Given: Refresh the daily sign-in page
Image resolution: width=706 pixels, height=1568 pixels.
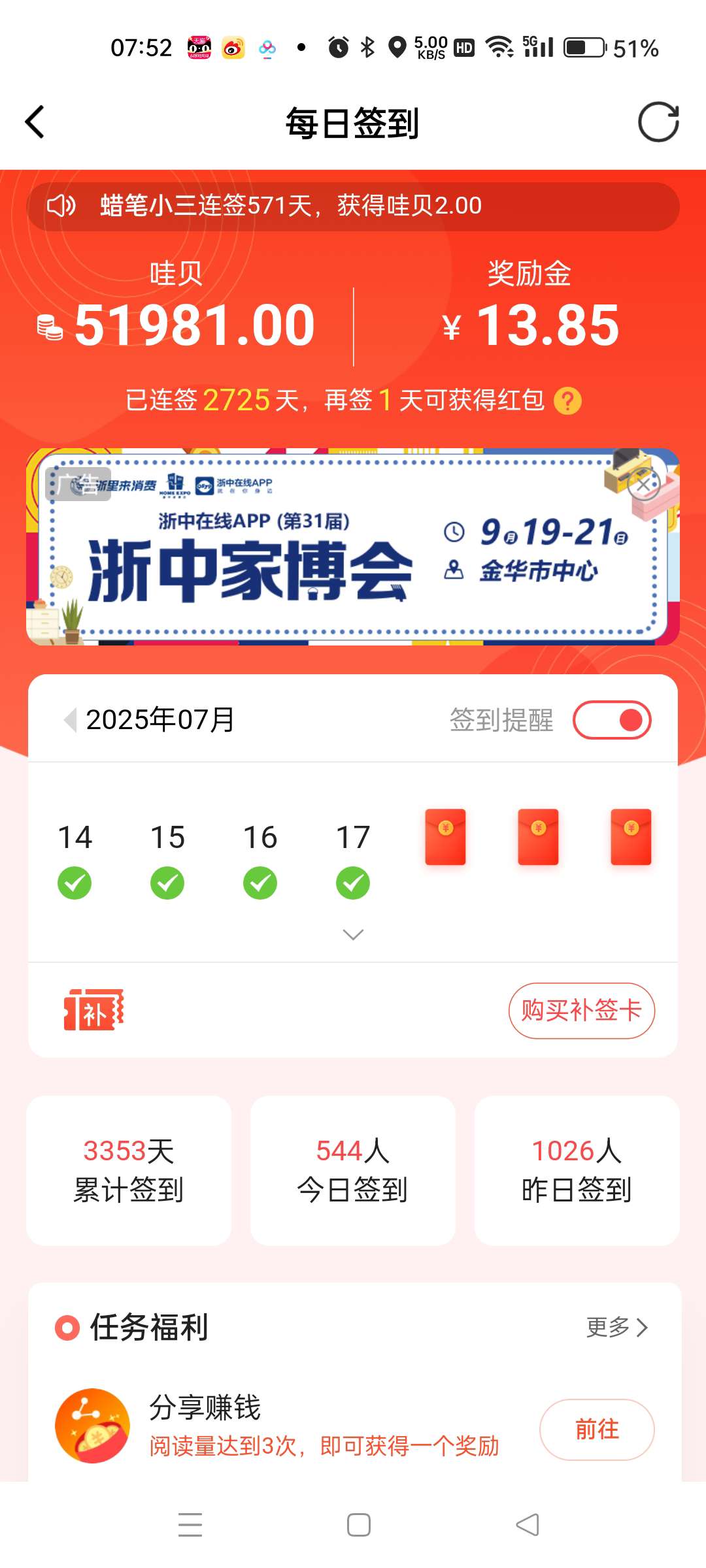Looking at the screenshot, I should tap(658, 122).
